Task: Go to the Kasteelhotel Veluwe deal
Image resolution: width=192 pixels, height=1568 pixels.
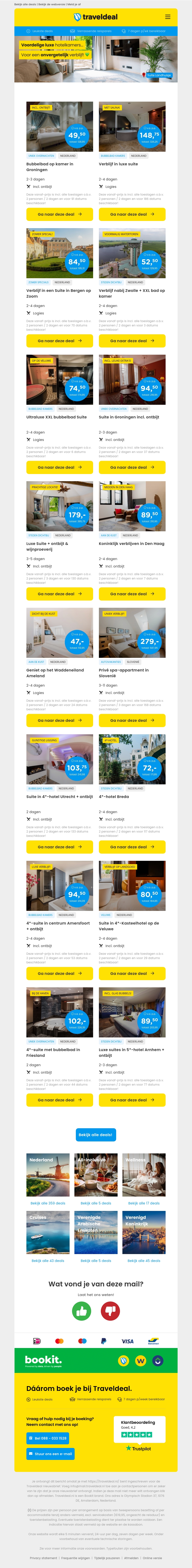Action: [x=132, y=973]
